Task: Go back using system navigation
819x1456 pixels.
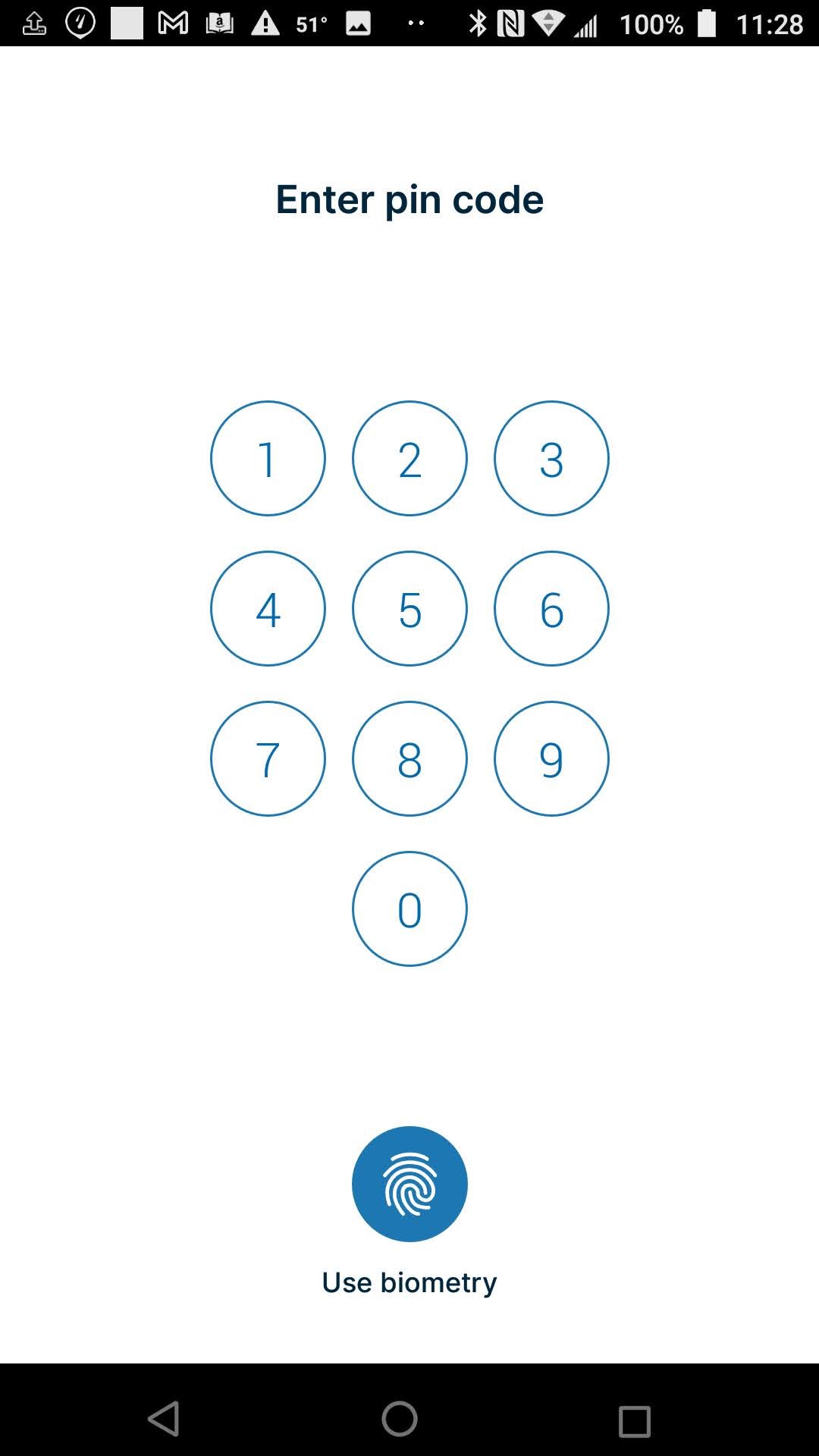Action: point(165,1418)
